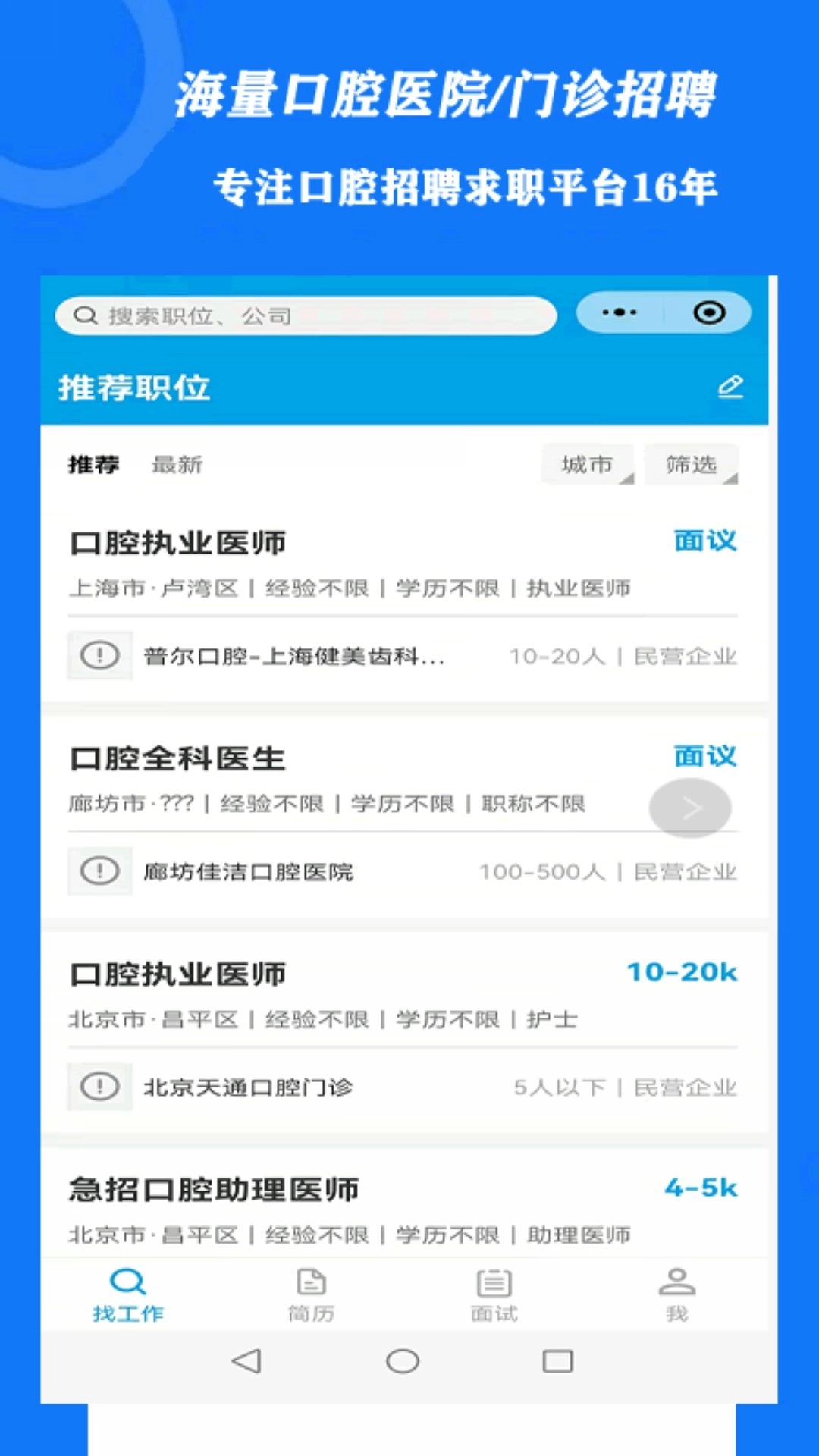Switch to the 最新 tab
The image size is (819, 1456).
176,465
